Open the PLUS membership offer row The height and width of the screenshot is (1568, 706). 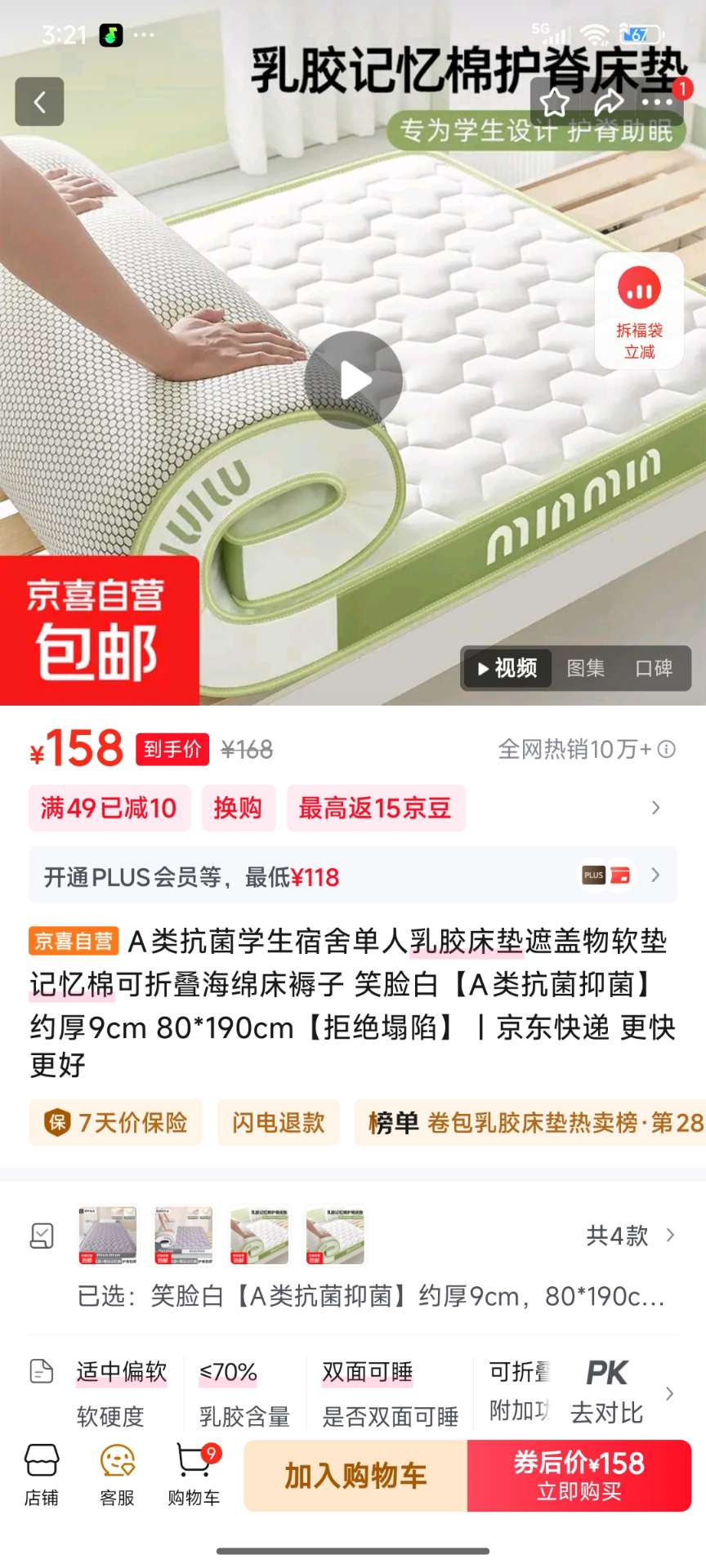(353, 876)
